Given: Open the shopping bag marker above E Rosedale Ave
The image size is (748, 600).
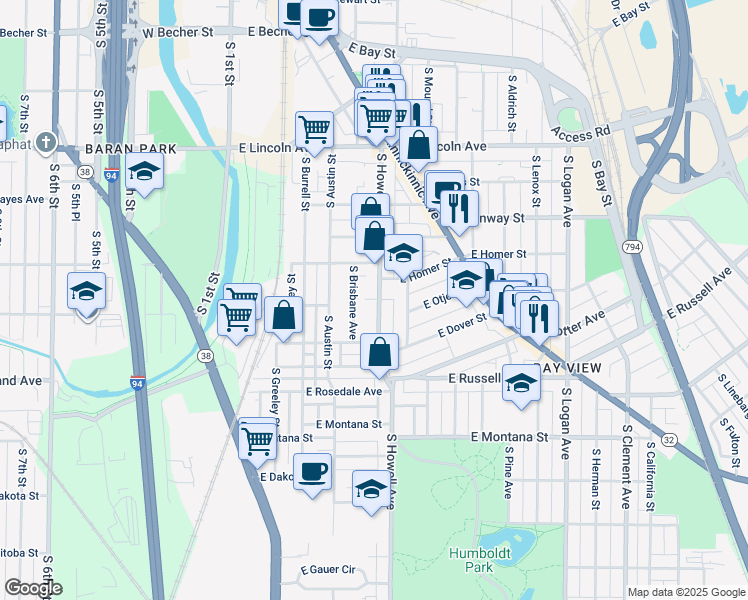Looking at the screenshot, I should 380,352.
